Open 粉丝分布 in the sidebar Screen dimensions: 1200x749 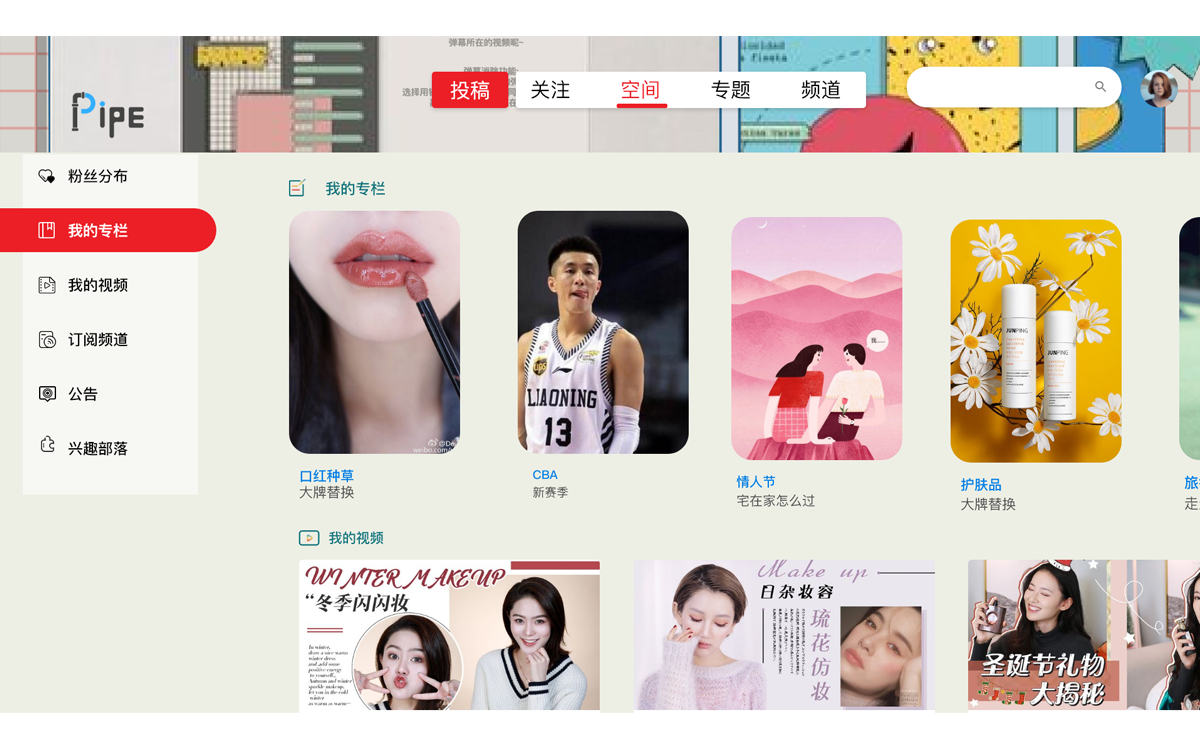tap(98, 176)
